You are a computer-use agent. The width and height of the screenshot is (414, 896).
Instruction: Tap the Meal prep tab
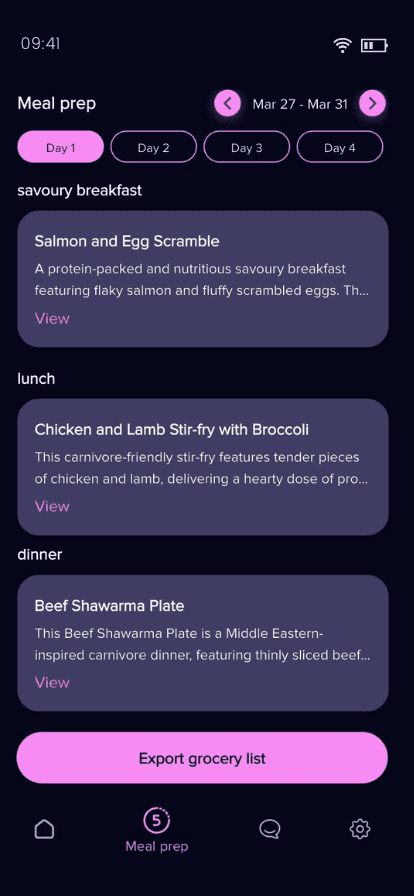point(157,830)
